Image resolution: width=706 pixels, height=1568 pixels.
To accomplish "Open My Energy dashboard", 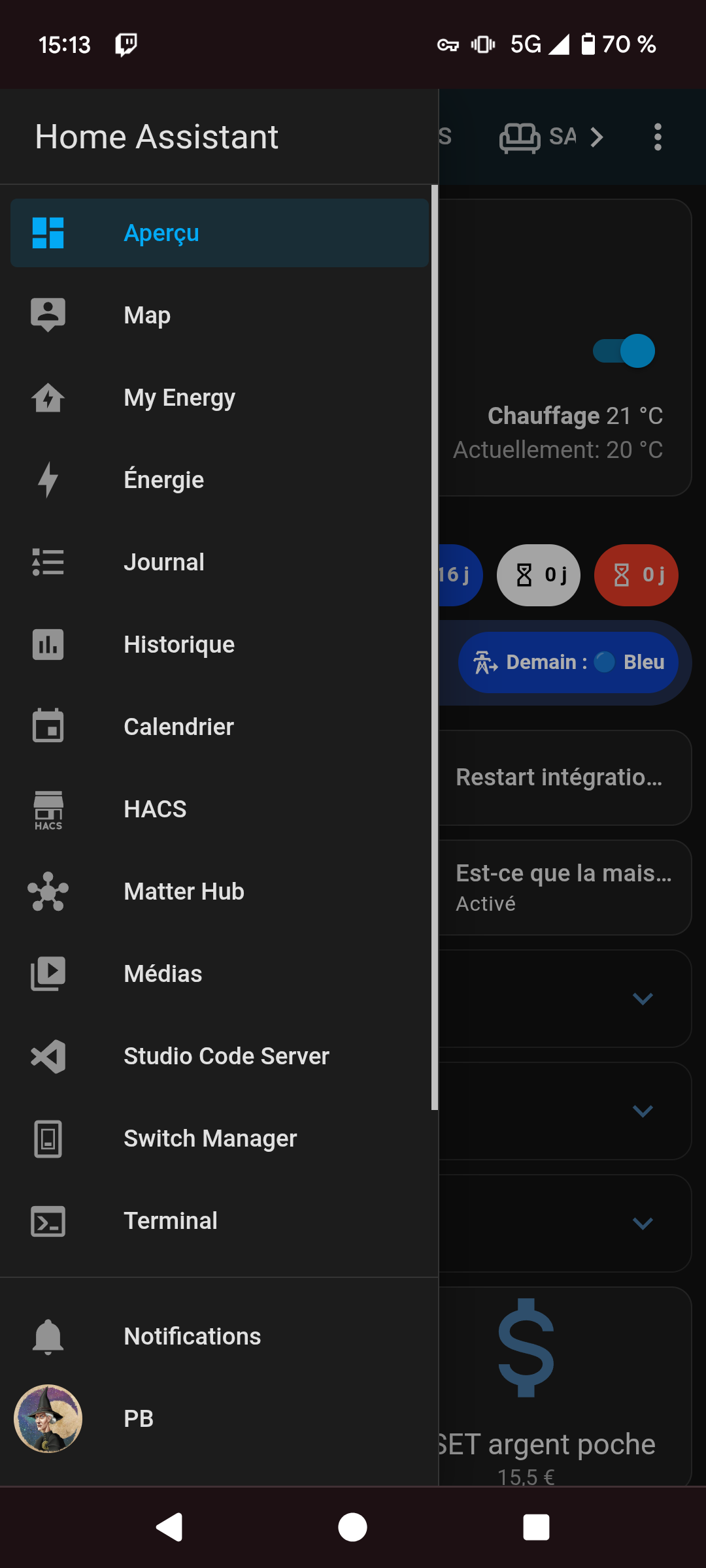I will [220, 398].
